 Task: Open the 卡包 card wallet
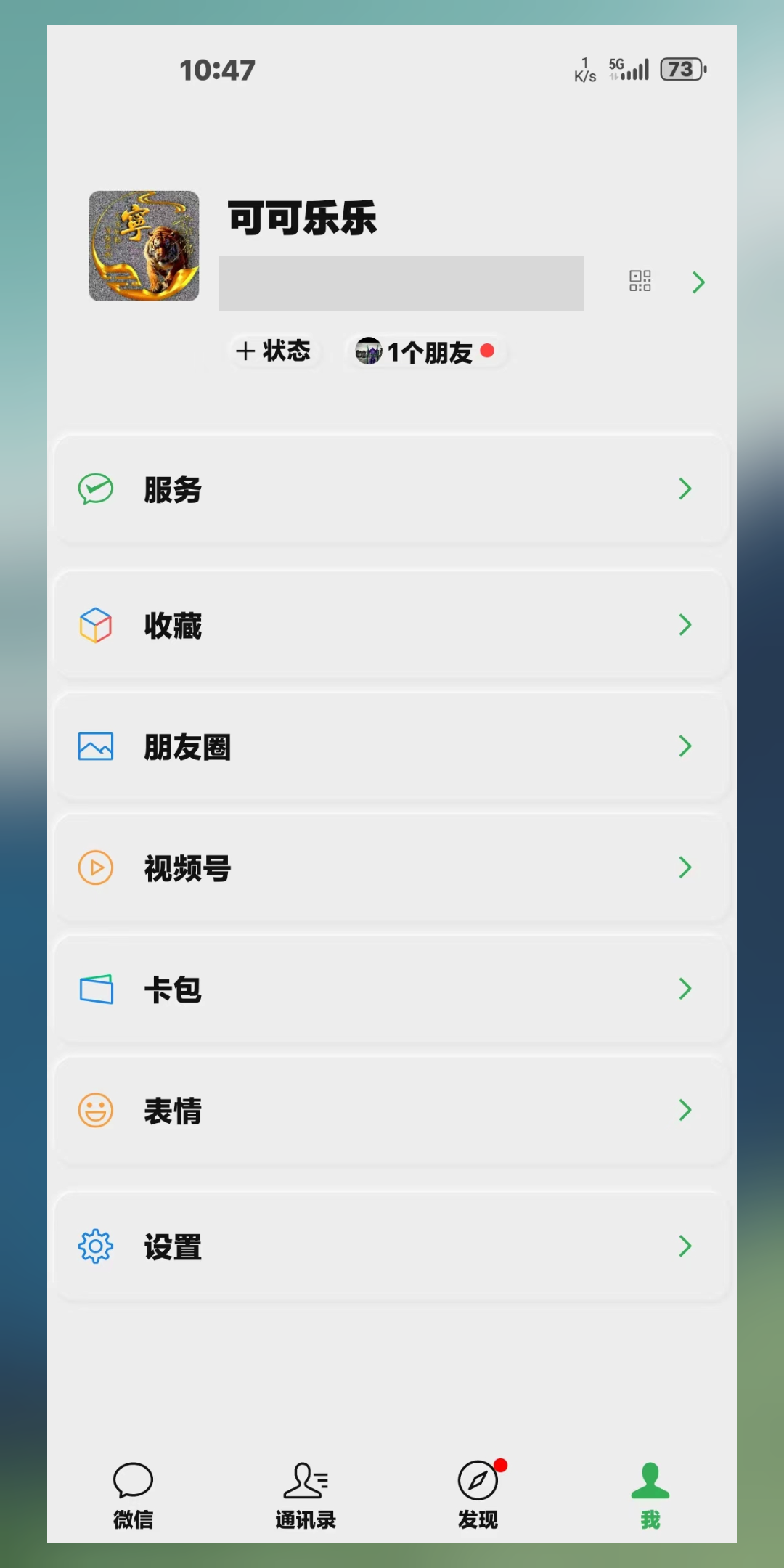[392, 989]
